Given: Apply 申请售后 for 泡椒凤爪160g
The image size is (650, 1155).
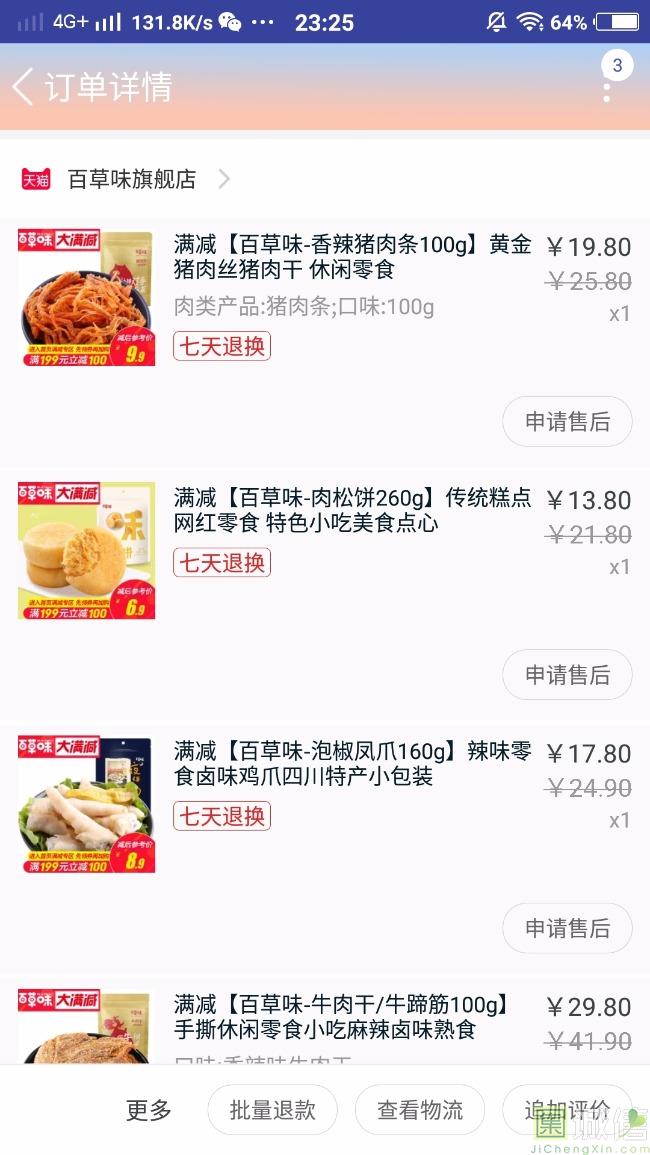Looking at the screenshot, I should point(567,928).
